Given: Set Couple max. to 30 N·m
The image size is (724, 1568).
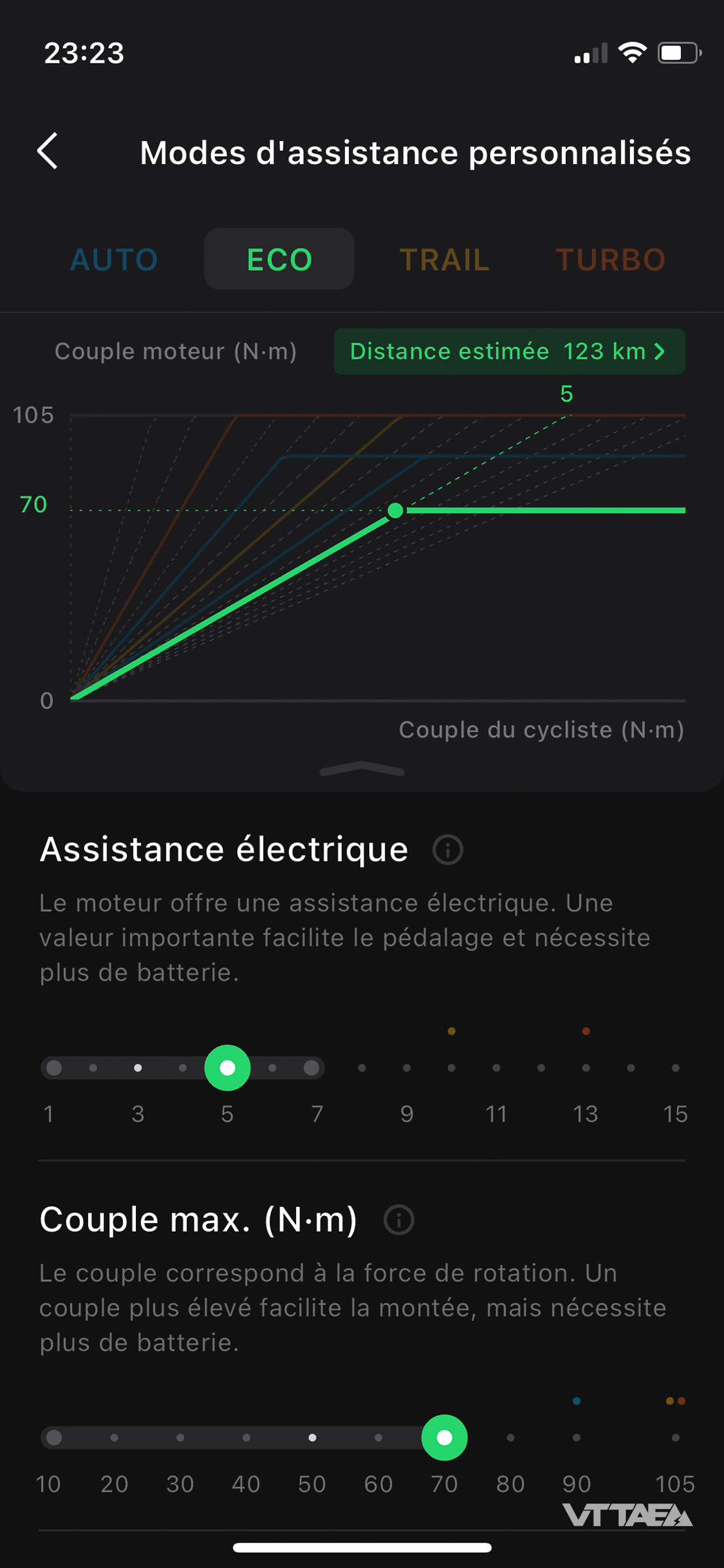Looking at the screenshot, I should tap(180, 1437).
